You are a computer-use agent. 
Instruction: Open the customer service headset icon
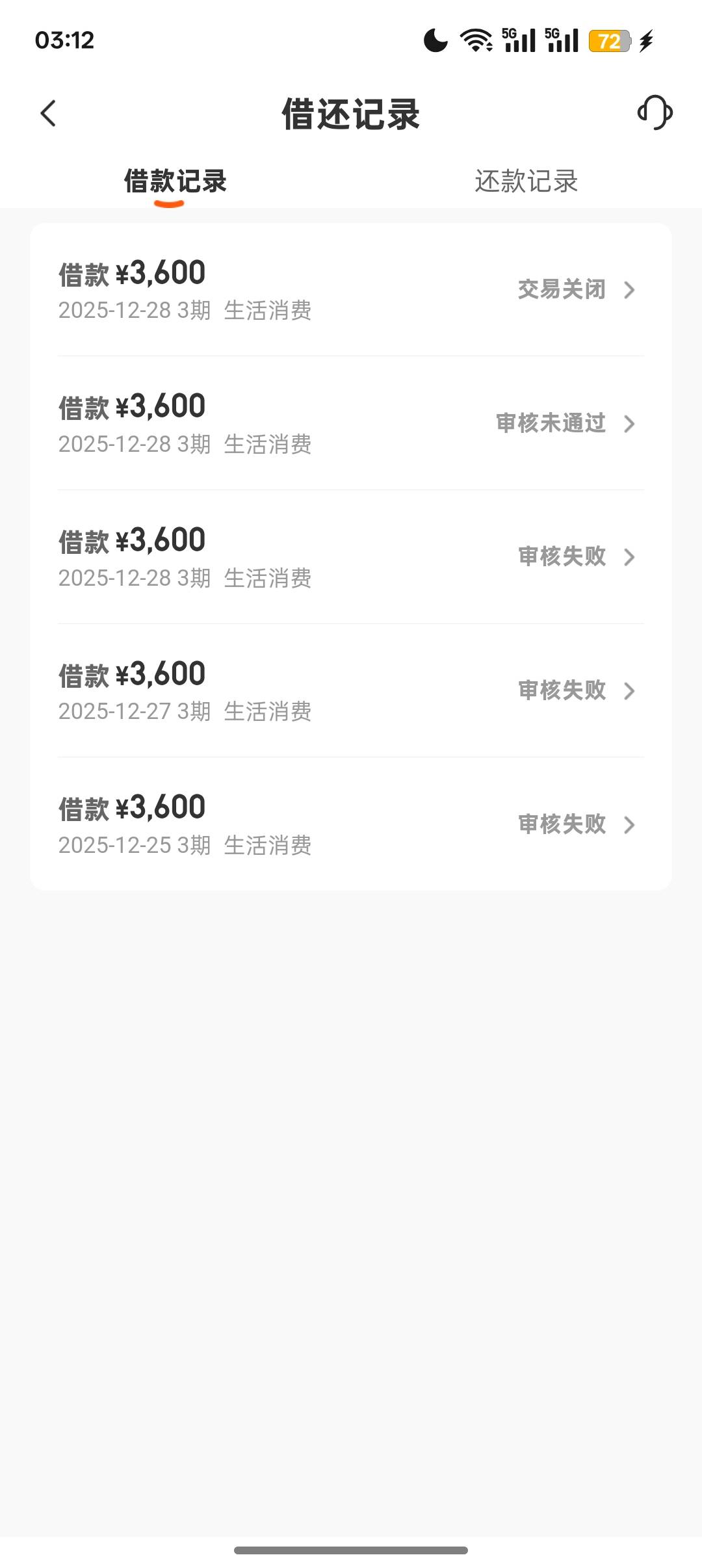pyautogui.click(x=654, y=113)
